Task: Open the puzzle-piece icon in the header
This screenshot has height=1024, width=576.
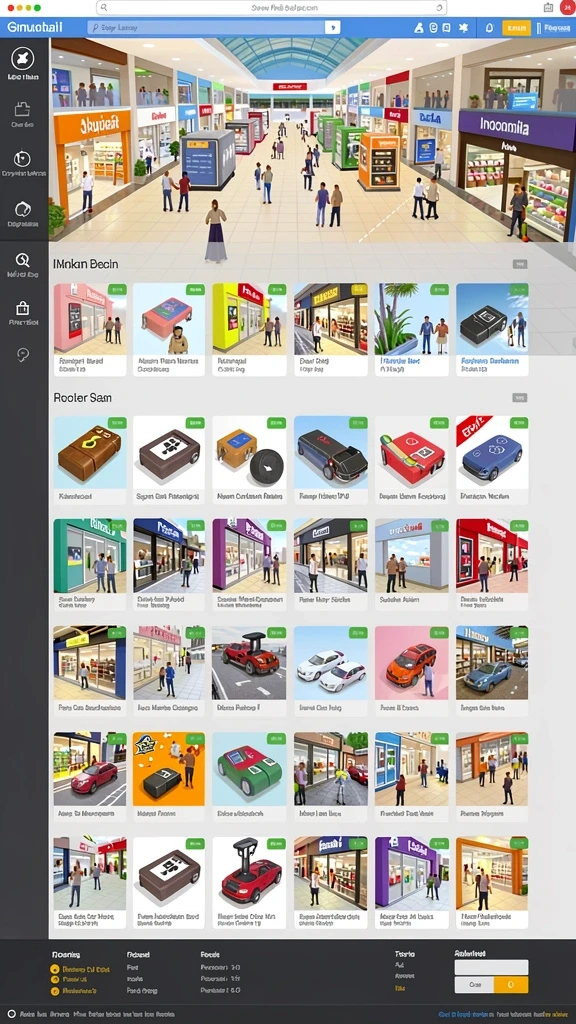Action: (x=464, y=28)
